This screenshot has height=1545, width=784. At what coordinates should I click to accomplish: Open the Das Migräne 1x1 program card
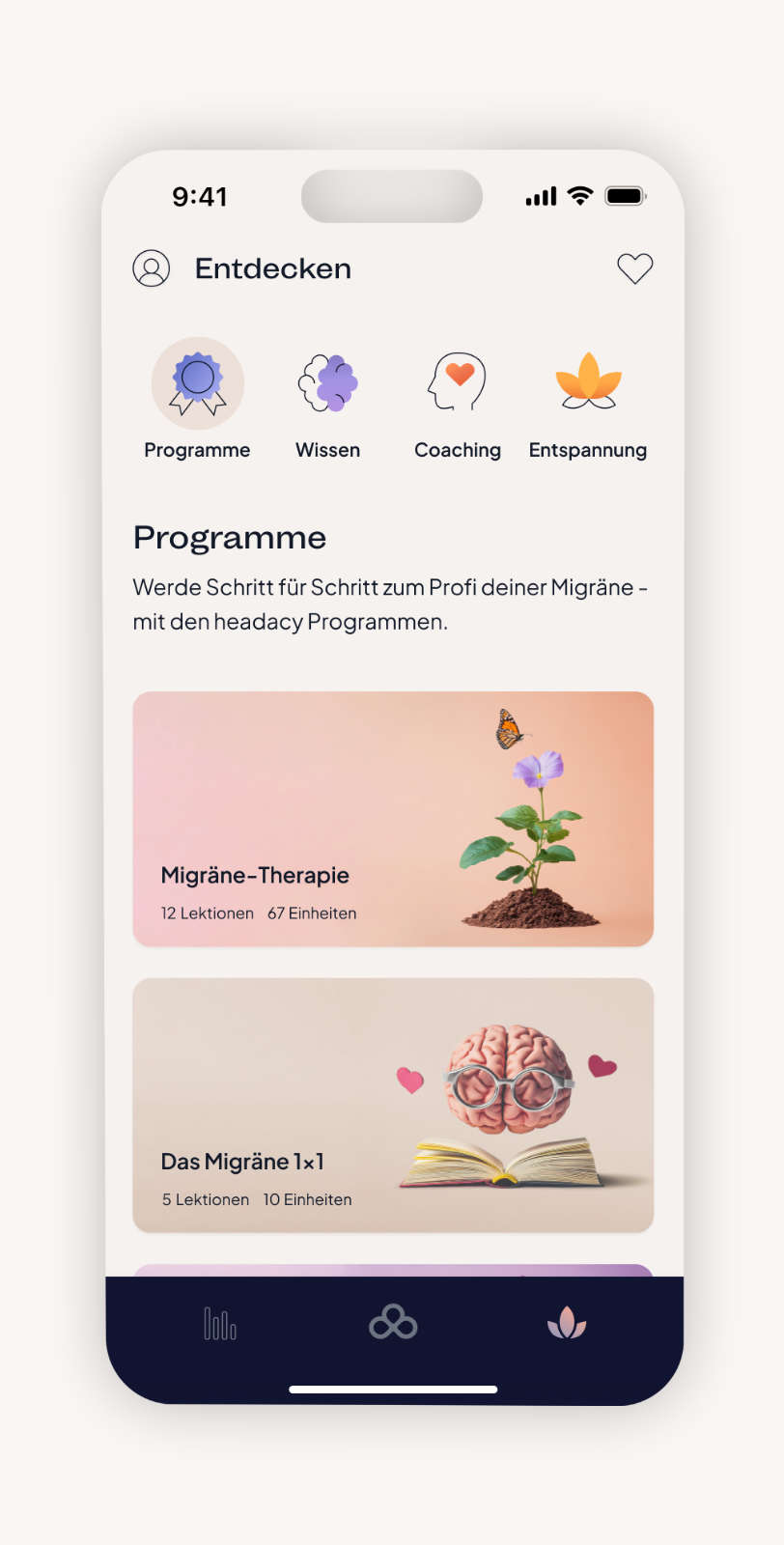(x=393, y=1105)
